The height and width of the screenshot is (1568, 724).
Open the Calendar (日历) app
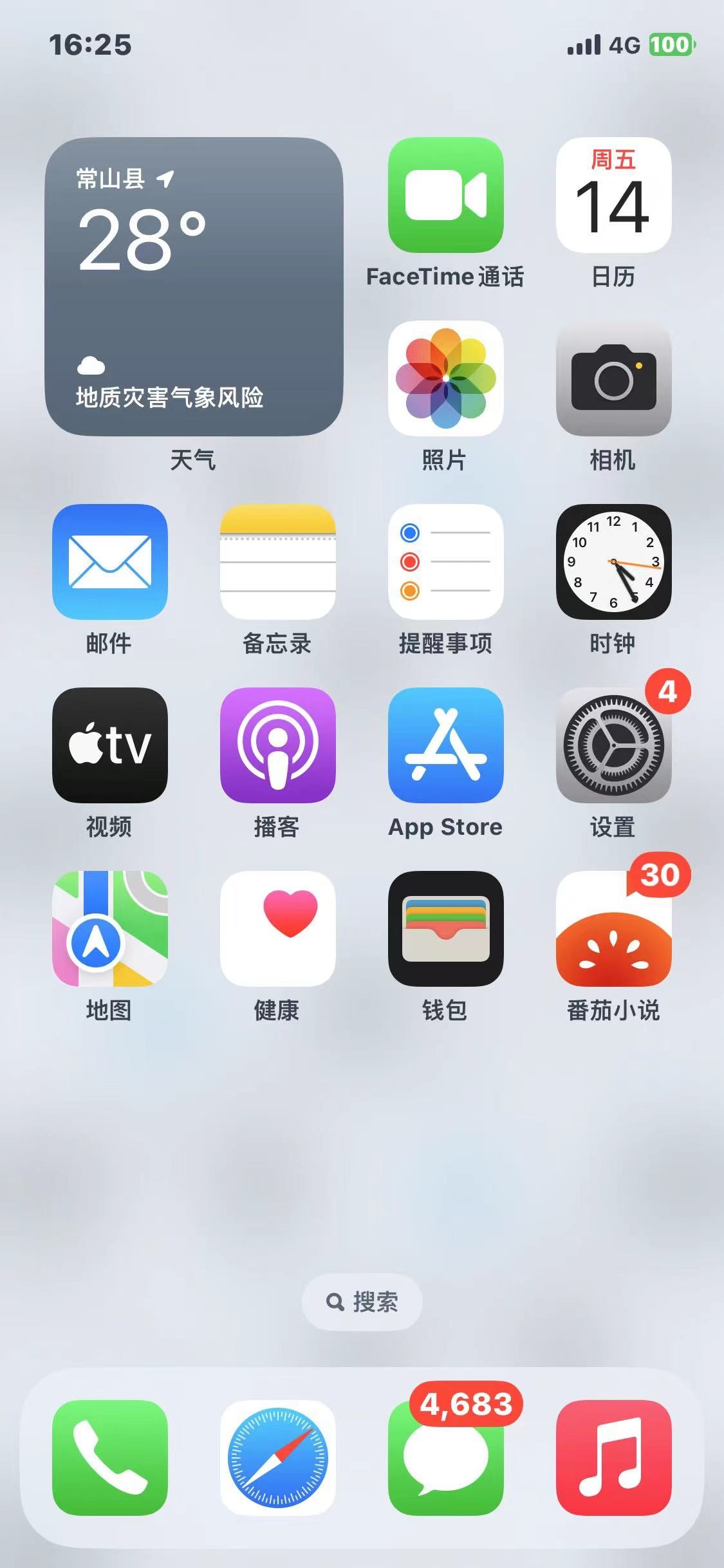[x=613, y=195]
